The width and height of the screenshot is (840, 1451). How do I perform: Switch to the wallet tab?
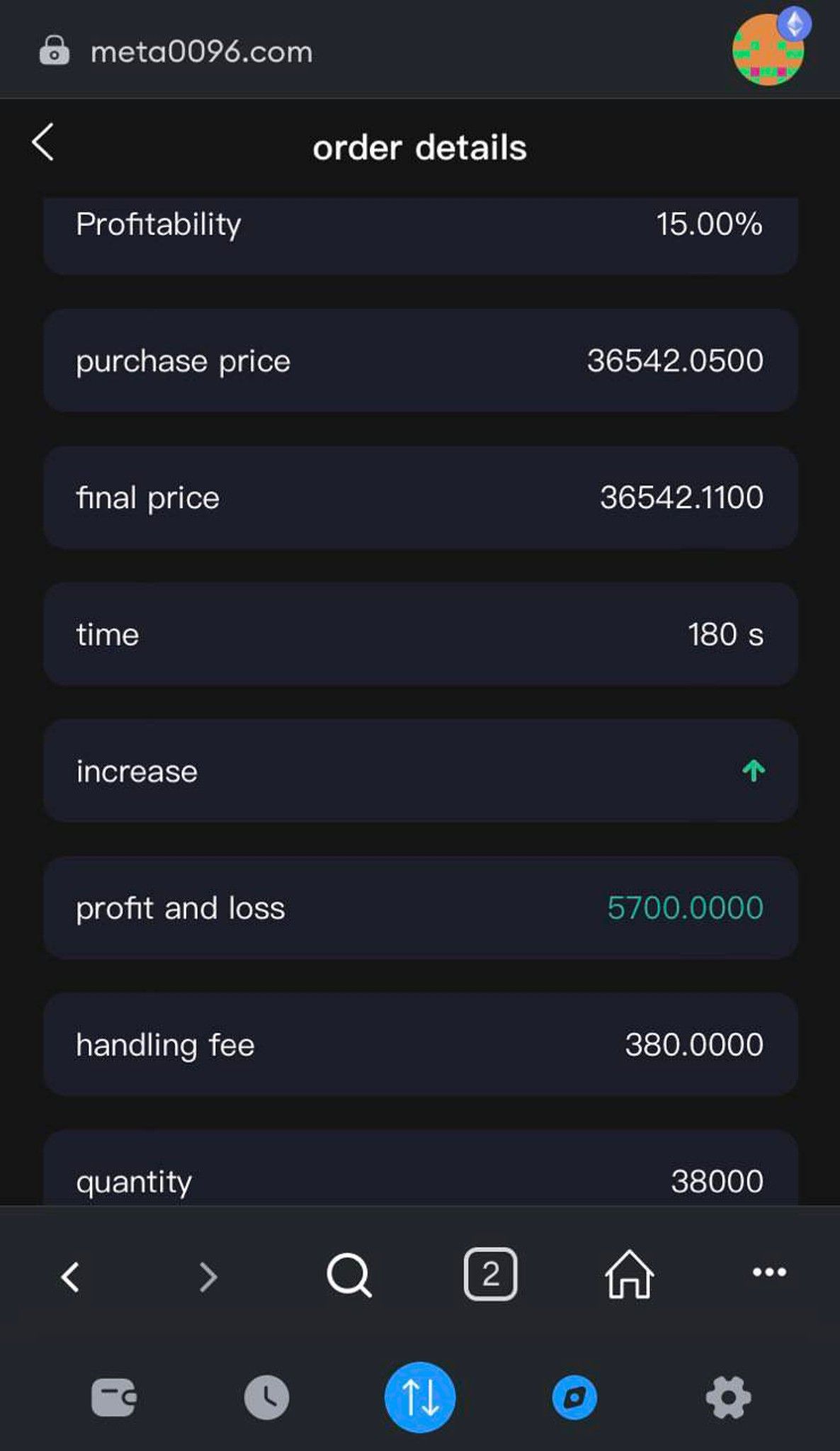coord(114,1398)
